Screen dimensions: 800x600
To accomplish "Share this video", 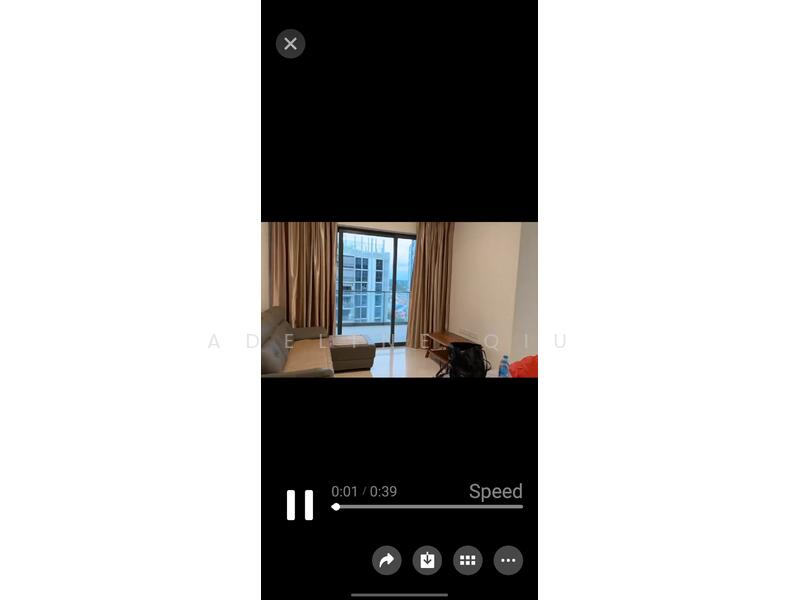I will tap(387, 560).
